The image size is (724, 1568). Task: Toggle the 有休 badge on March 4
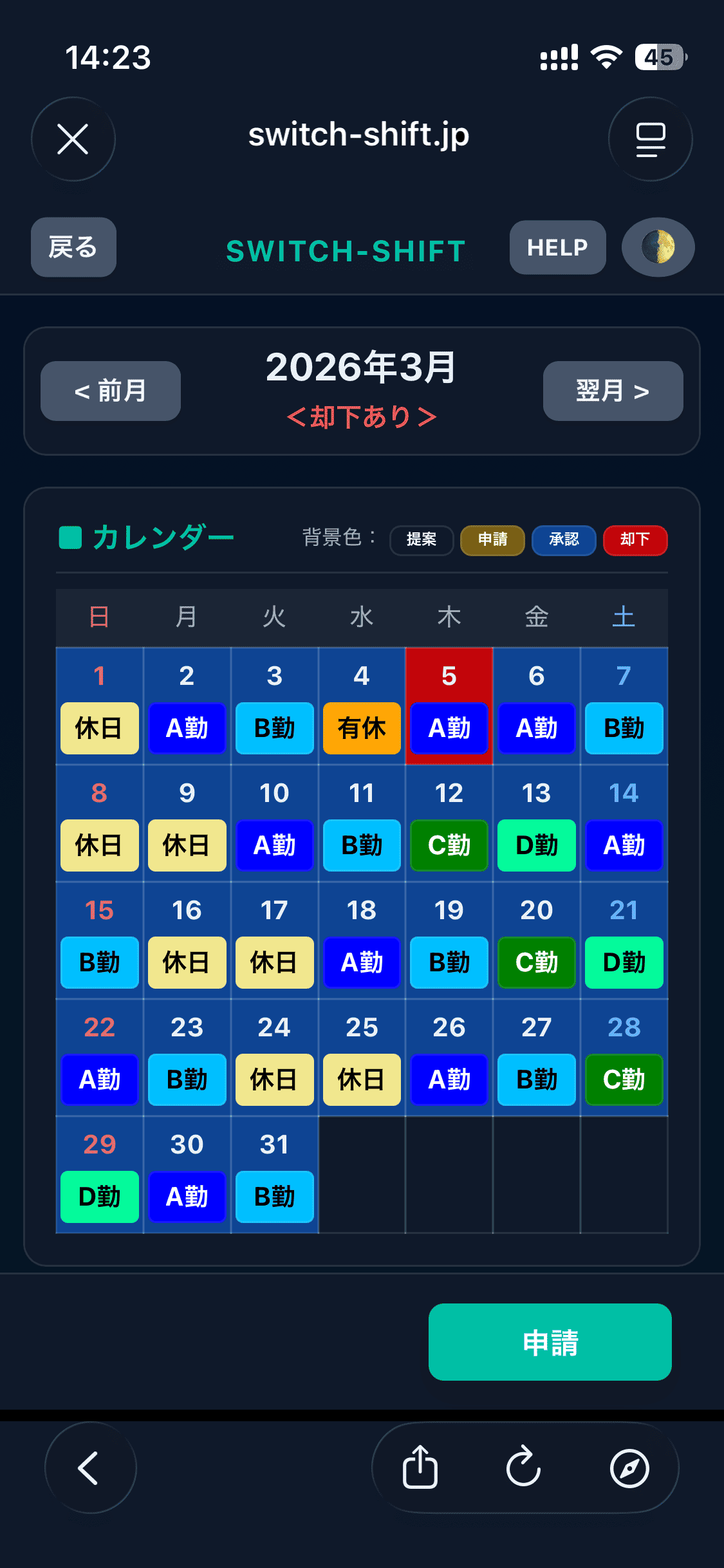[x=361, y=728]
